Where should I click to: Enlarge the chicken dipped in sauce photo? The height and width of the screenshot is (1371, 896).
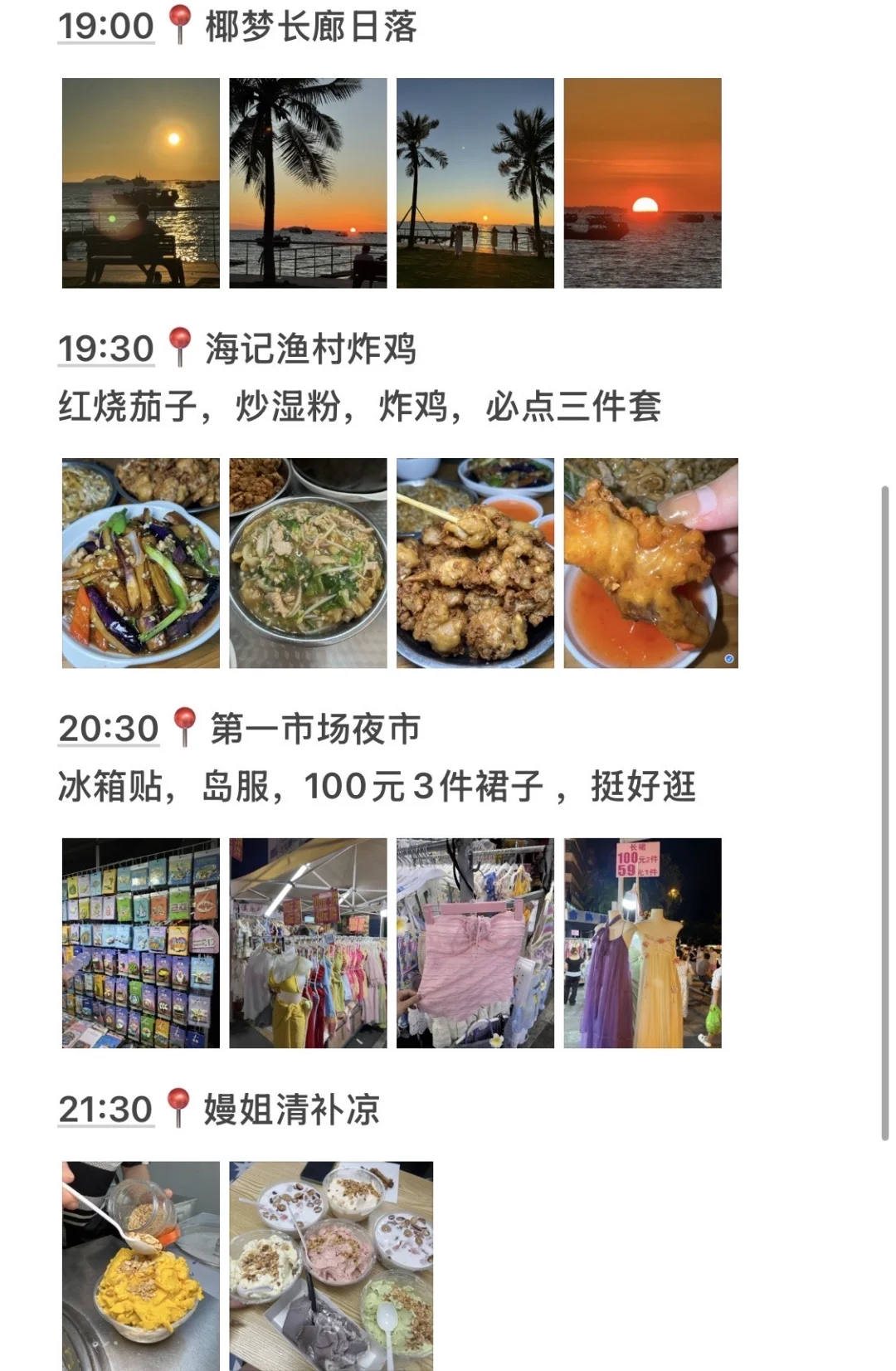click(650, 564)
